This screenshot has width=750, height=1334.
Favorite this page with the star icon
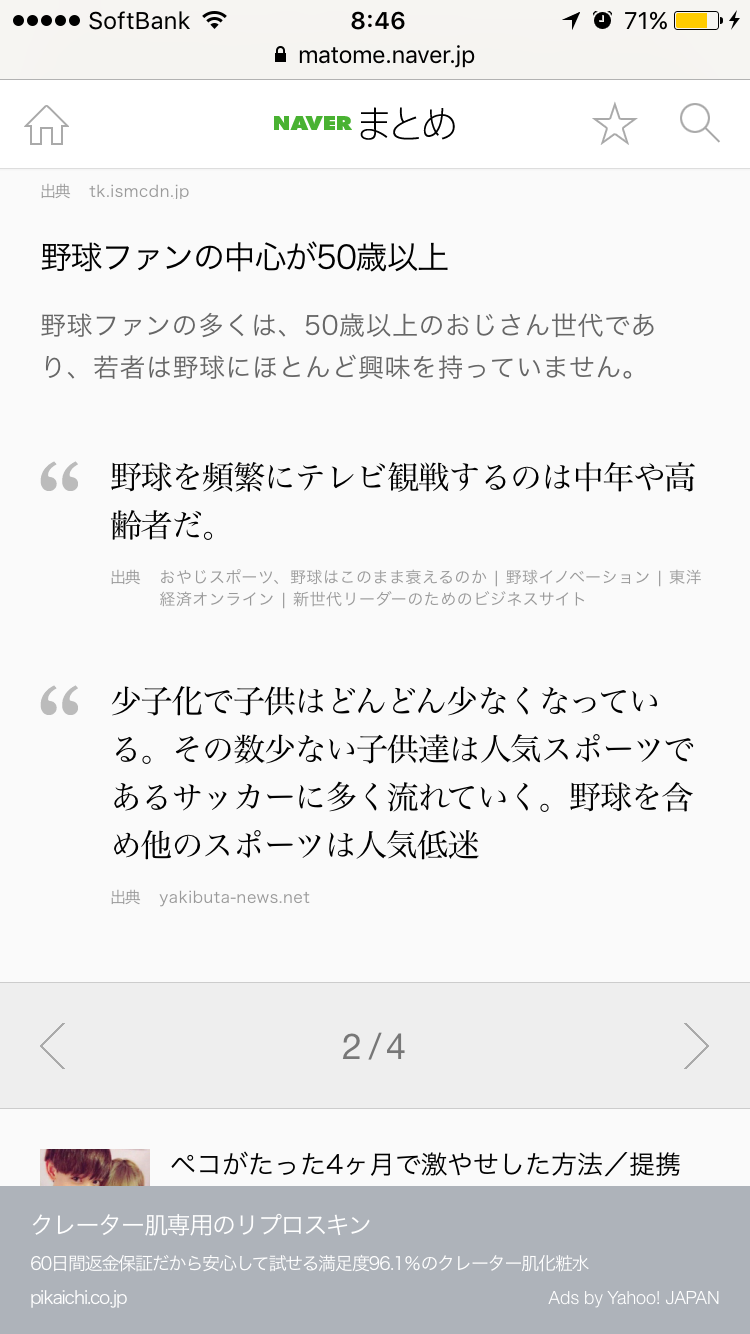click(614, 125)
